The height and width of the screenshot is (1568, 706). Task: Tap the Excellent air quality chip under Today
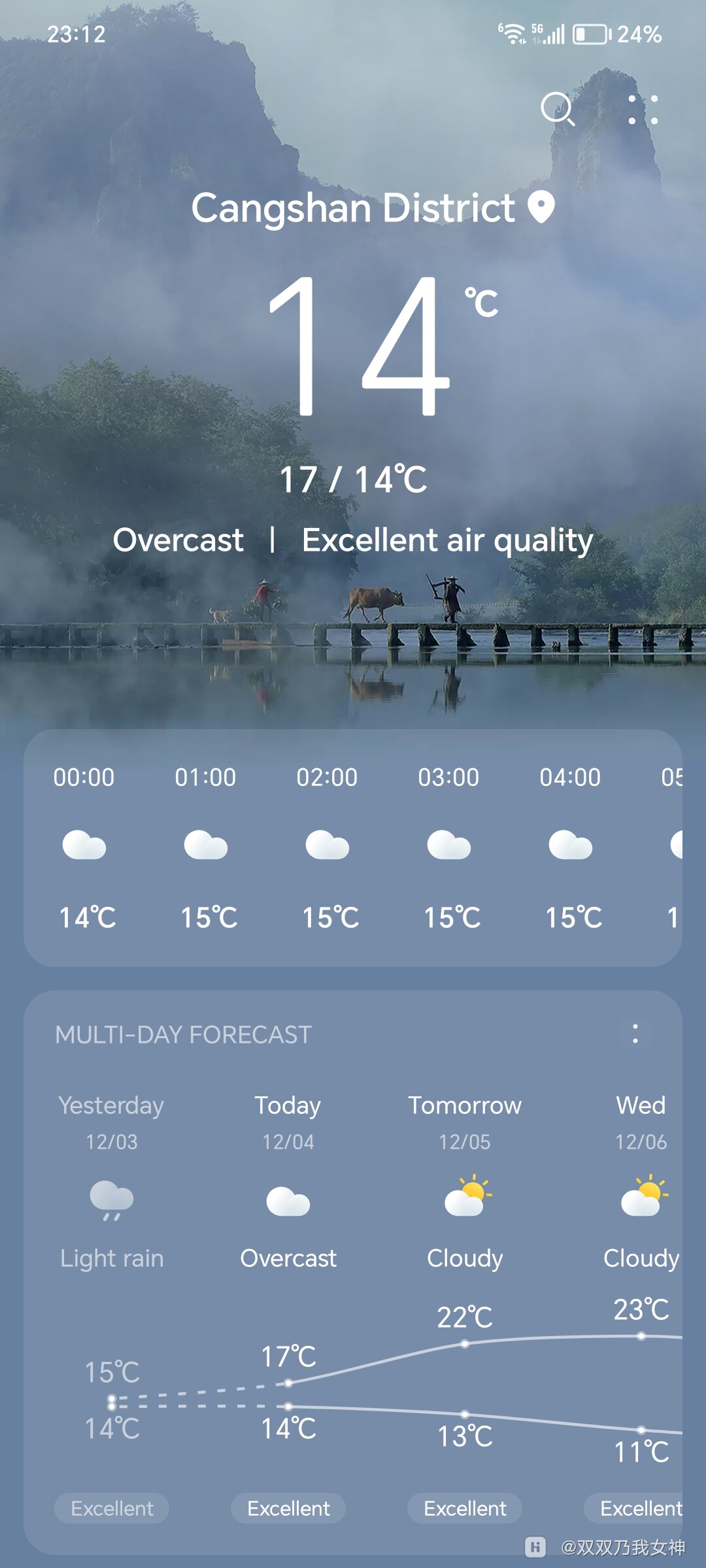coord(288,1509)
